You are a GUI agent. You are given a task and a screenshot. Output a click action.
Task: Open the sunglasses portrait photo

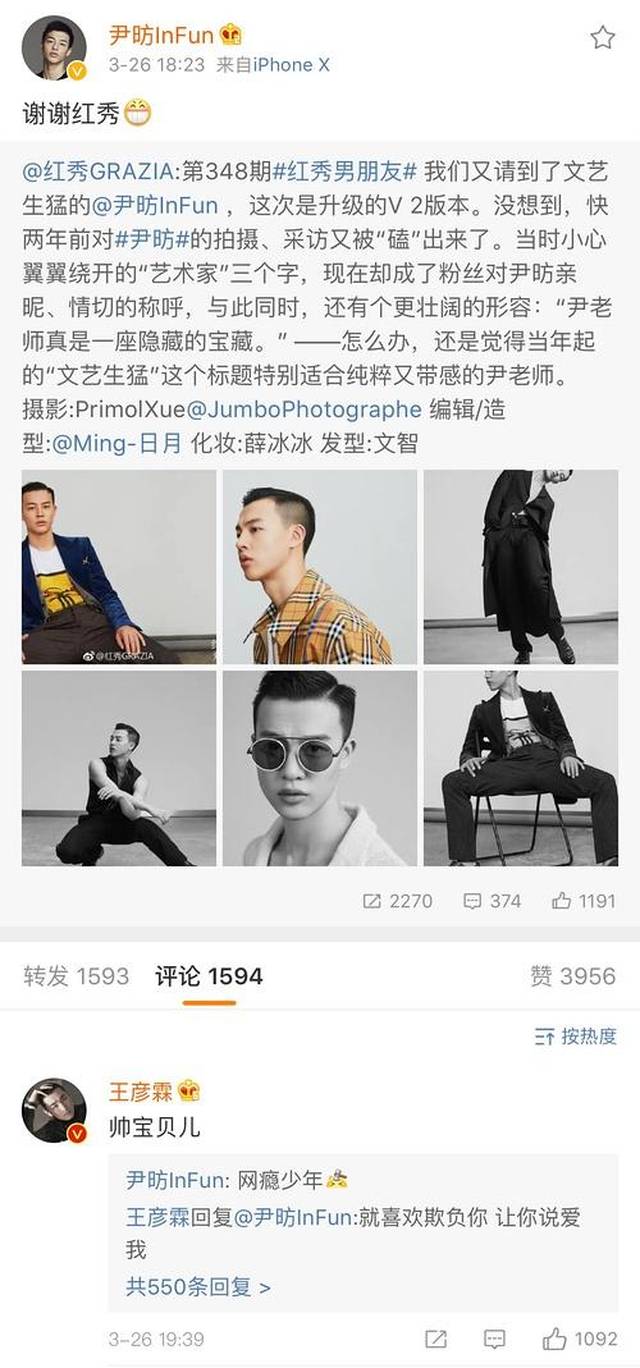click(x=320, y=768)
